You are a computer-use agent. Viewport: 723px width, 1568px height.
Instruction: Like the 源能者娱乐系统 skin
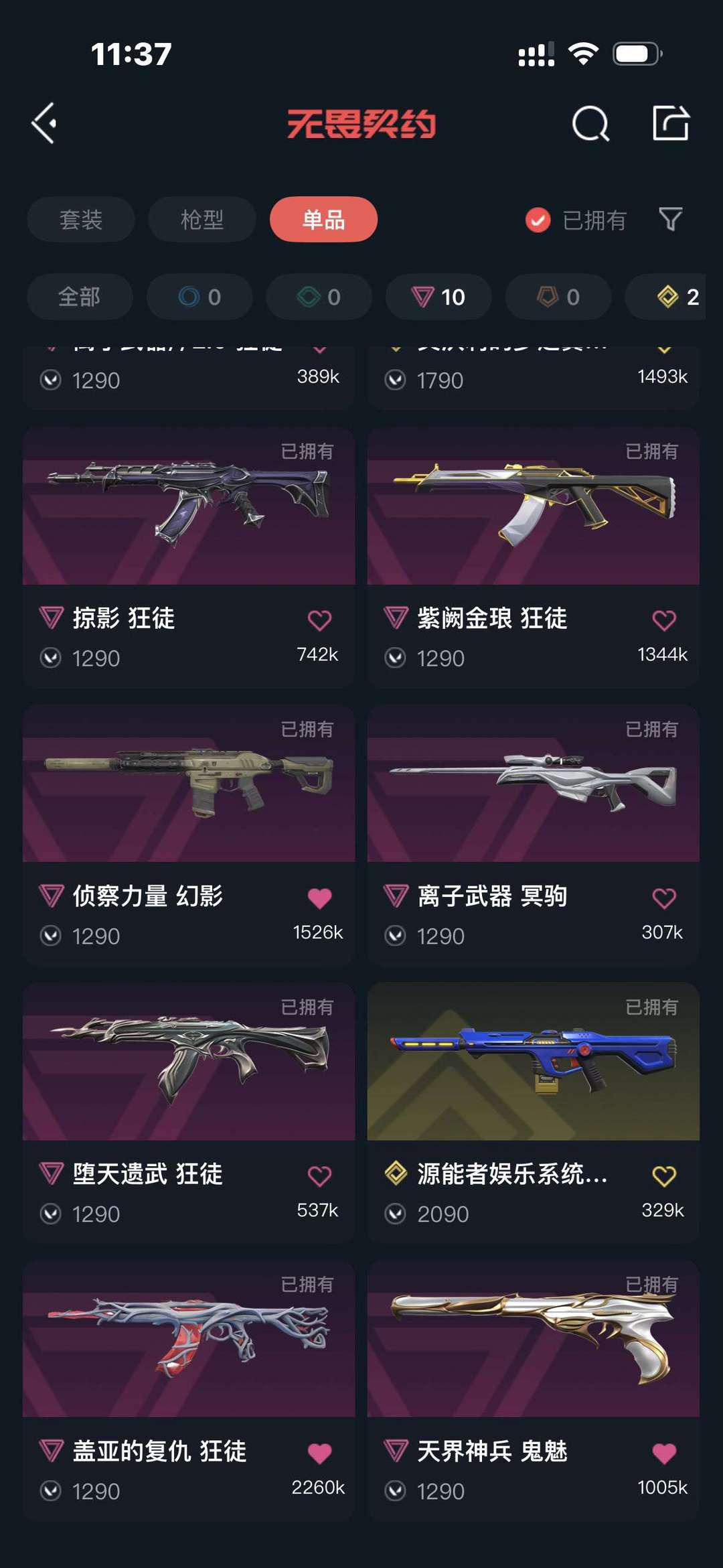tap(664, 1176)
